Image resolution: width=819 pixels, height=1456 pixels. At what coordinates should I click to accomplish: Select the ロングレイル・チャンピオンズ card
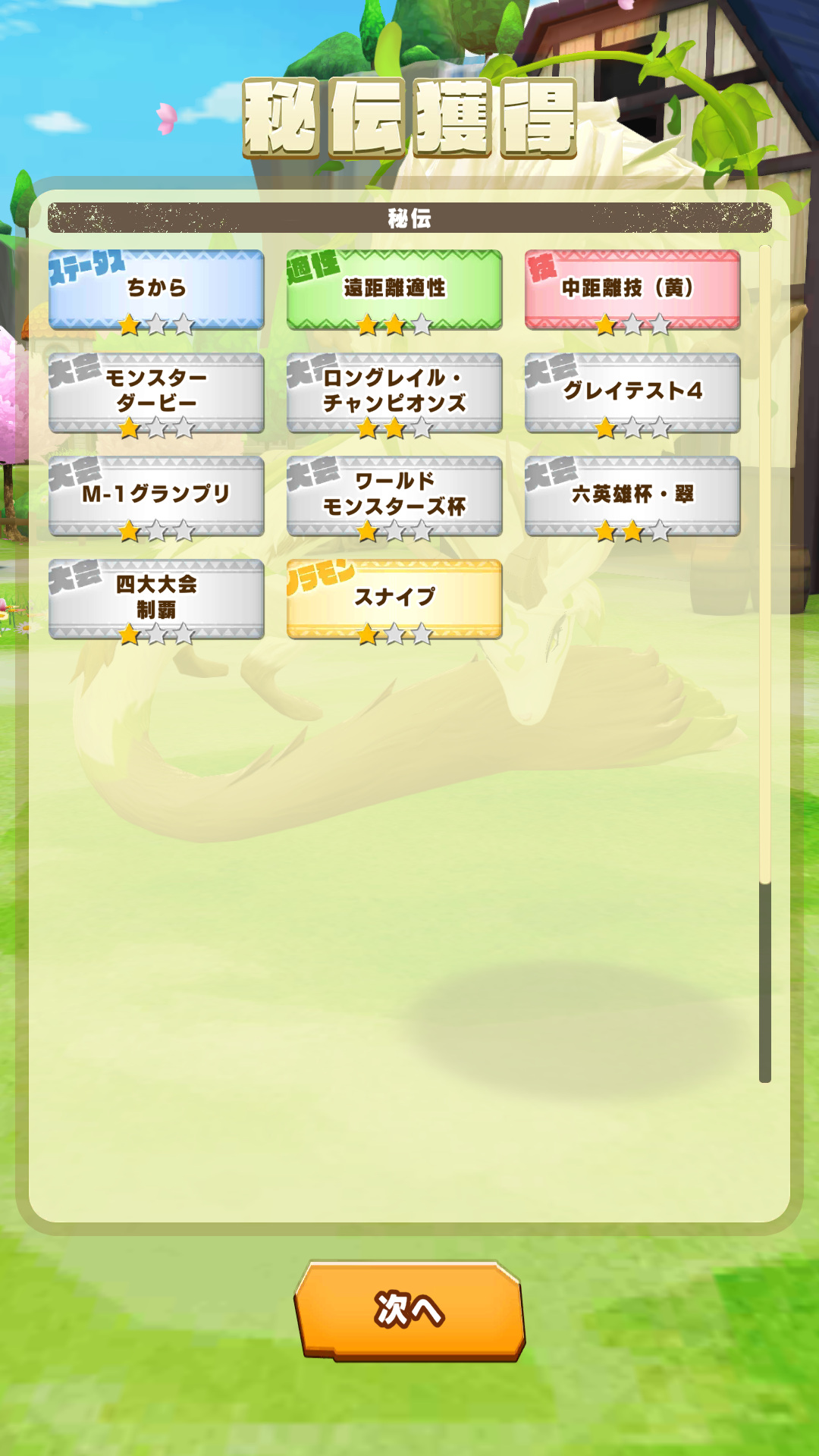tap(394, 393)
